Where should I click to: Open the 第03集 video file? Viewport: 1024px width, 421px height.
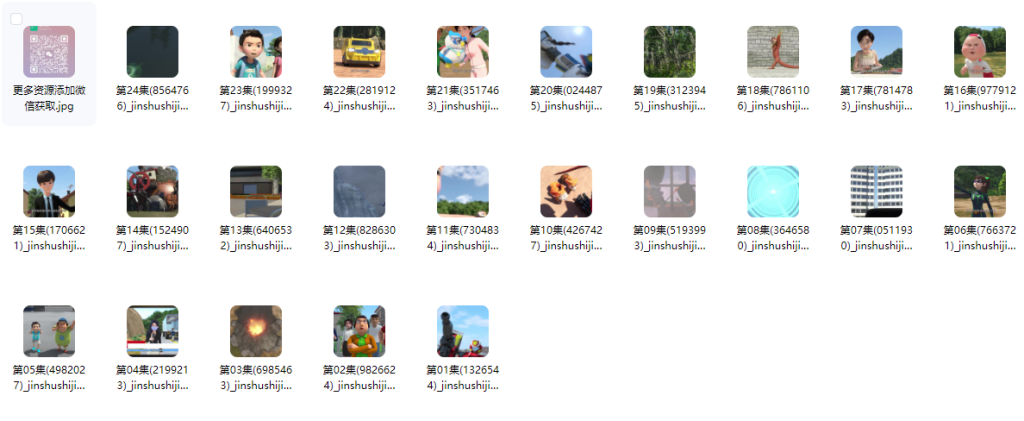(256, 332)
